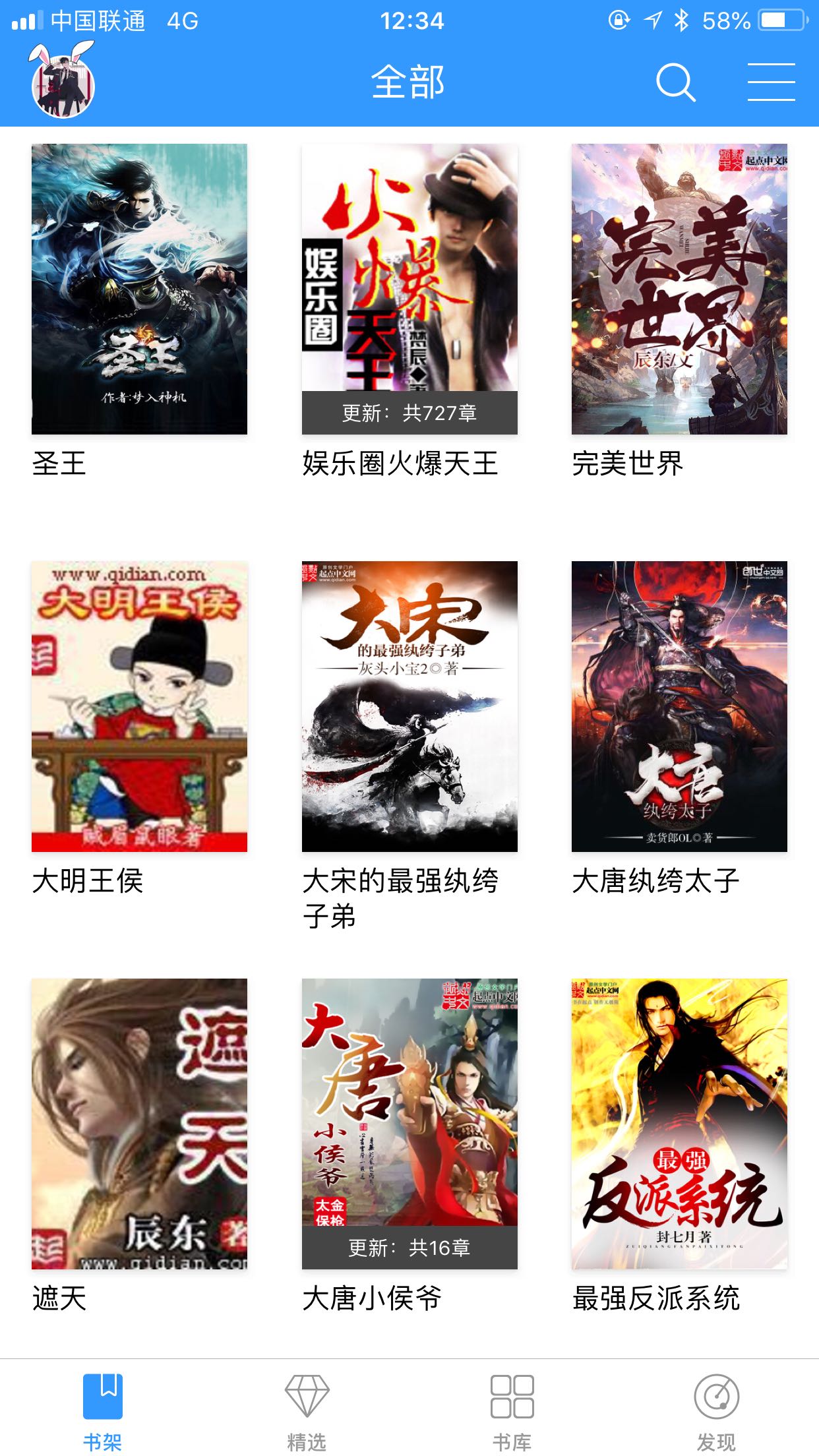Image resolution: width=819 pixels, height=1456 pixels.
Task: Open the book 最强反派系统
Action: pos(679,1124)
